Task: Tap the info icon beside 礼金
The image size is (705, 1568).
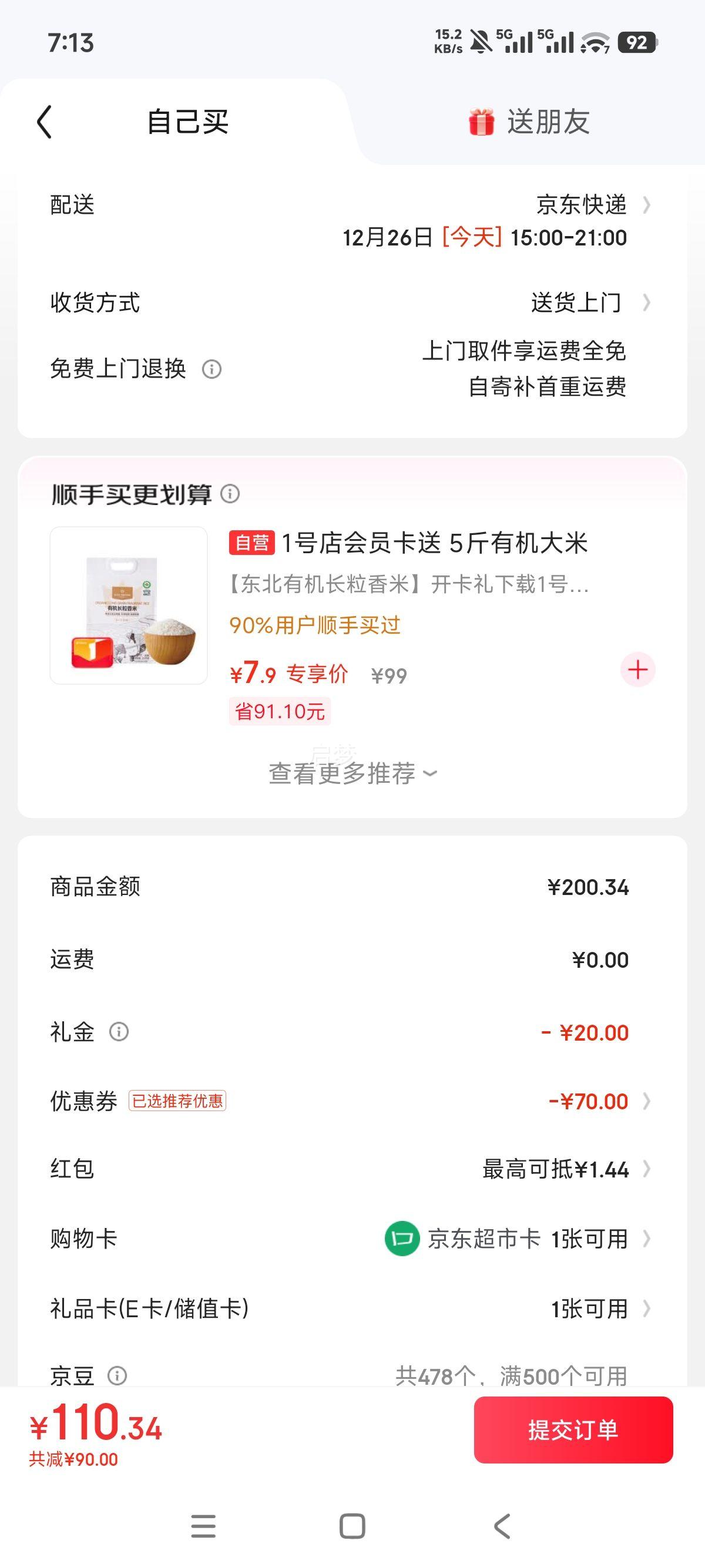Action: pyautogui.click(x=119, y=1032)
